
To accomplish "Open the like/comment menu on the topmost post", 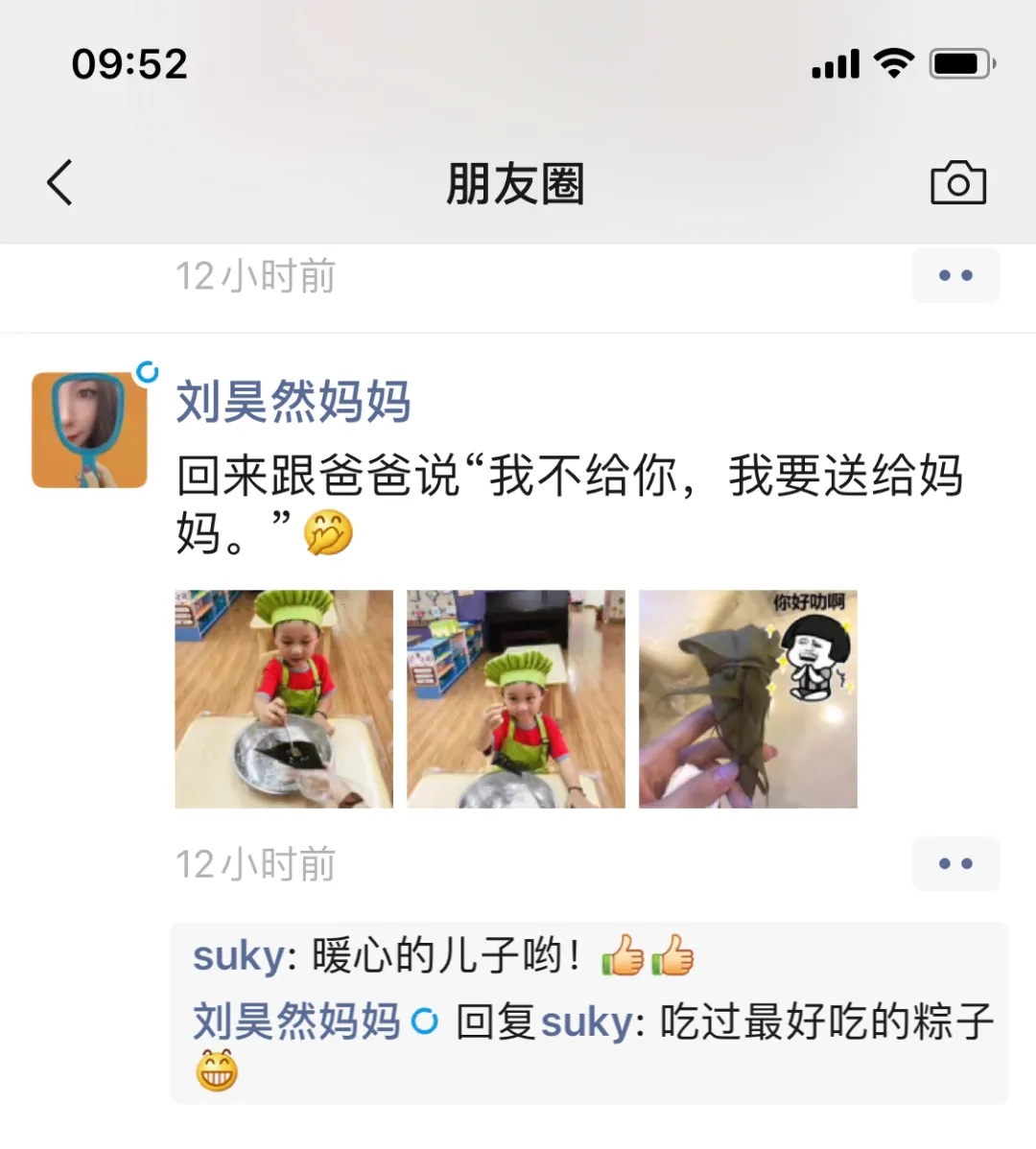I will pyautogui.click(x=955, y=276).
